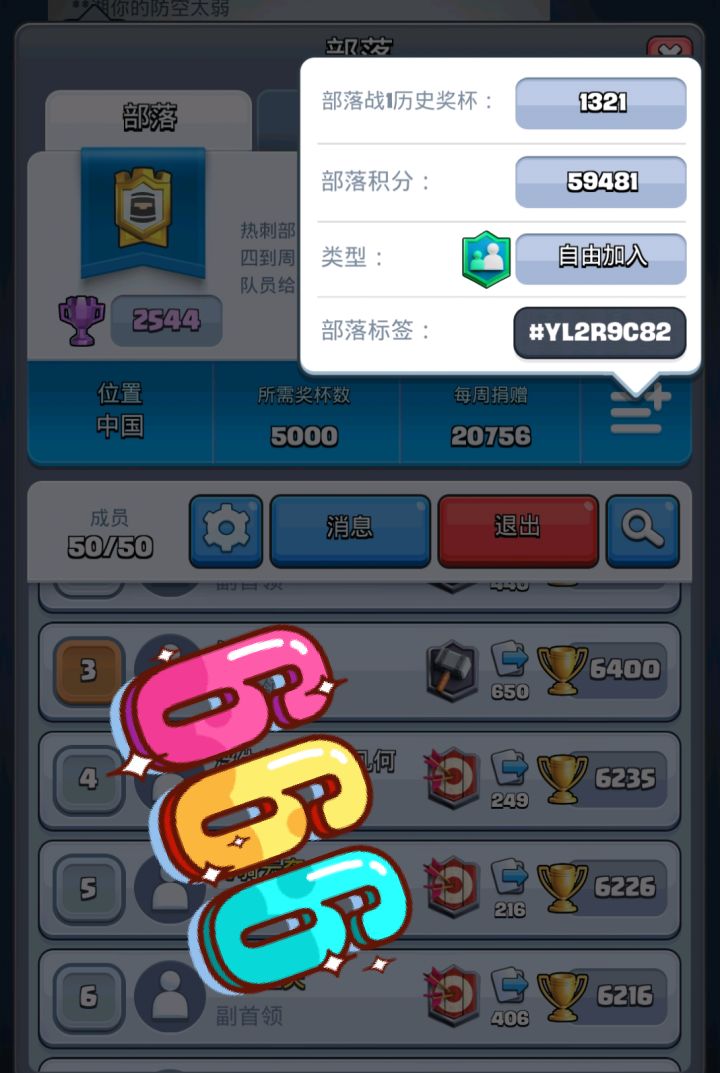Open the clan settings gear icon
Image resolution: width=720 pixels, height=1073 pixels.
[226, 530]
